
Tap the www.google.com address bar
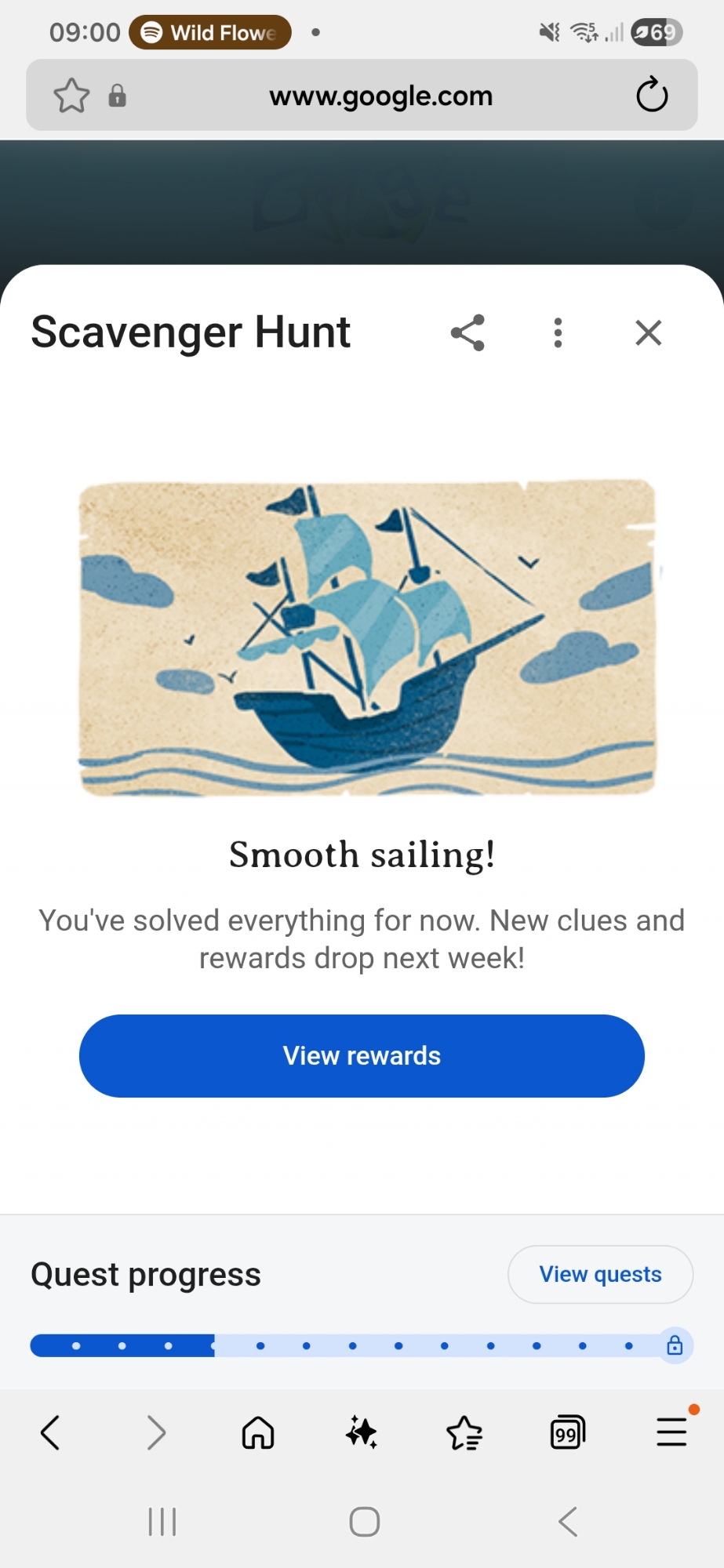[380, 96]
